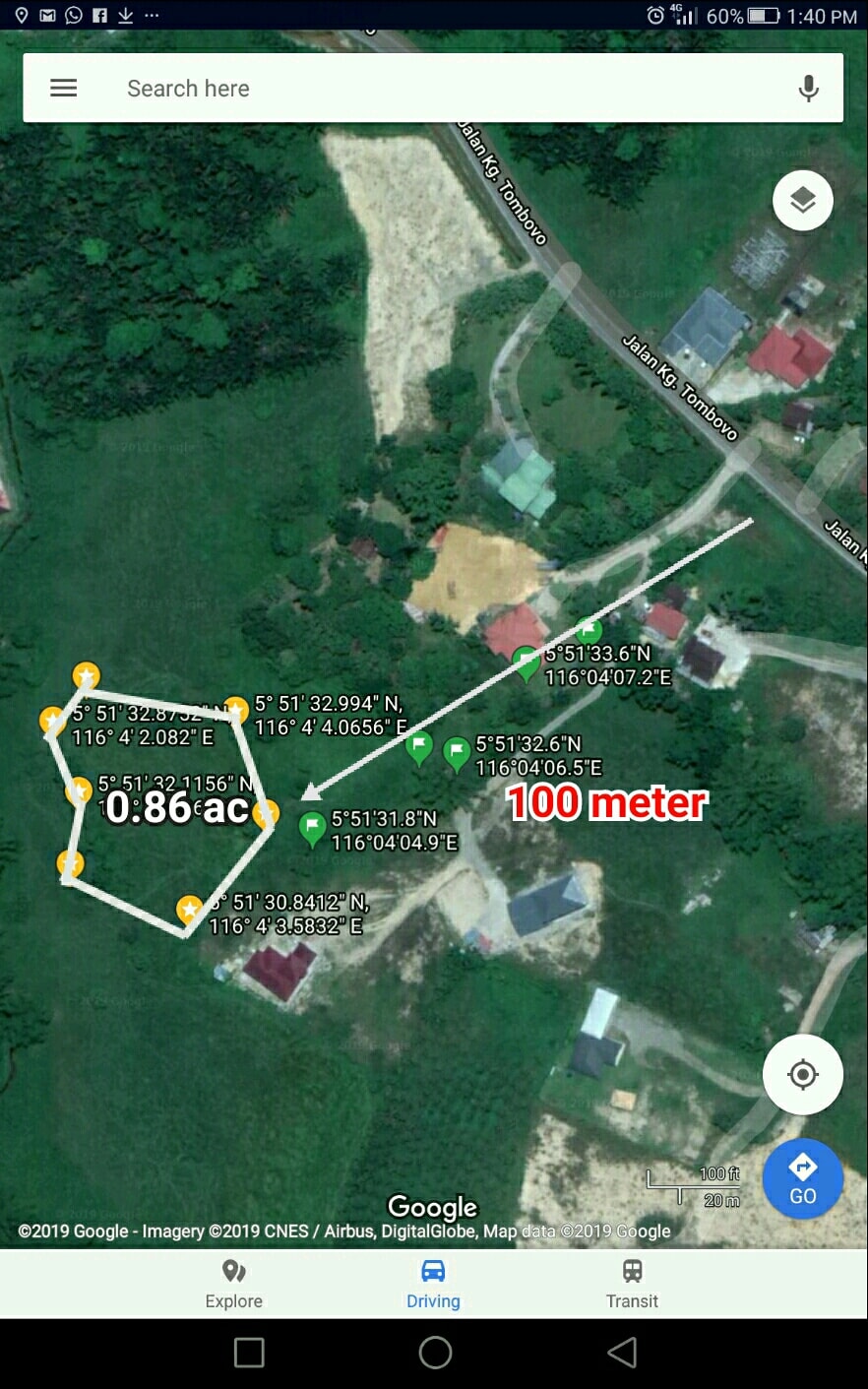Start voice search with the microphone
Viewport: 868px width, 1389px height.
(x=808, y=89)
